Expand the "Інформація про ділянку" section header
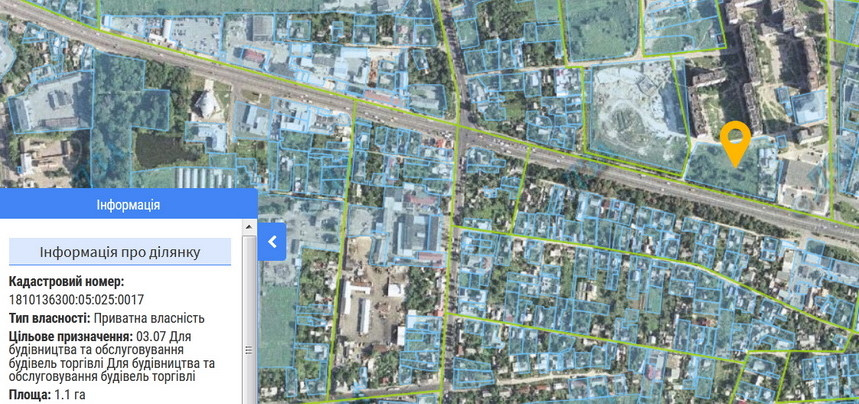The width and height of the screenshot is (859, 404). [x=120, y=252]
